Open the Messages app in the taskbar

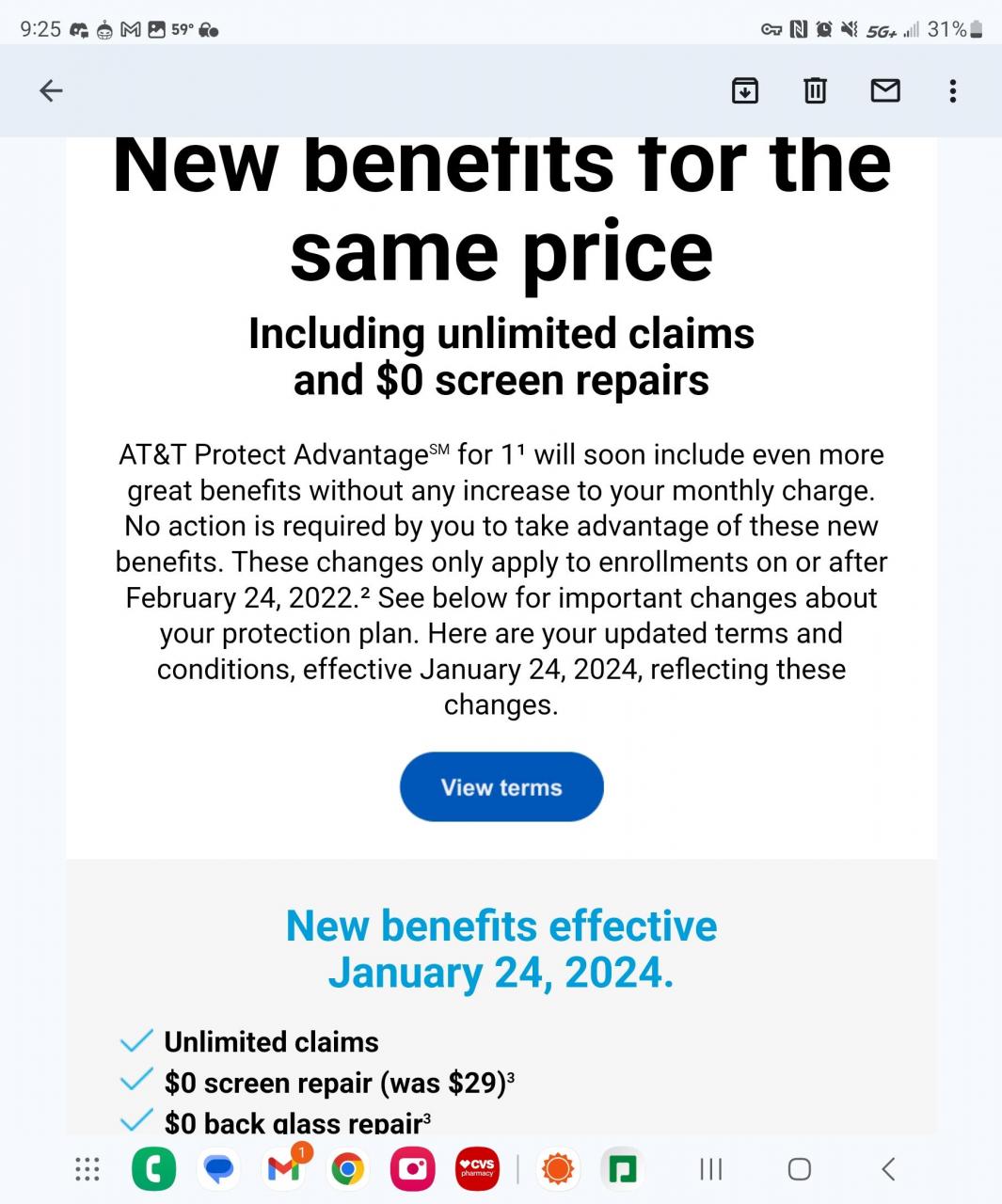point(219,1168)
